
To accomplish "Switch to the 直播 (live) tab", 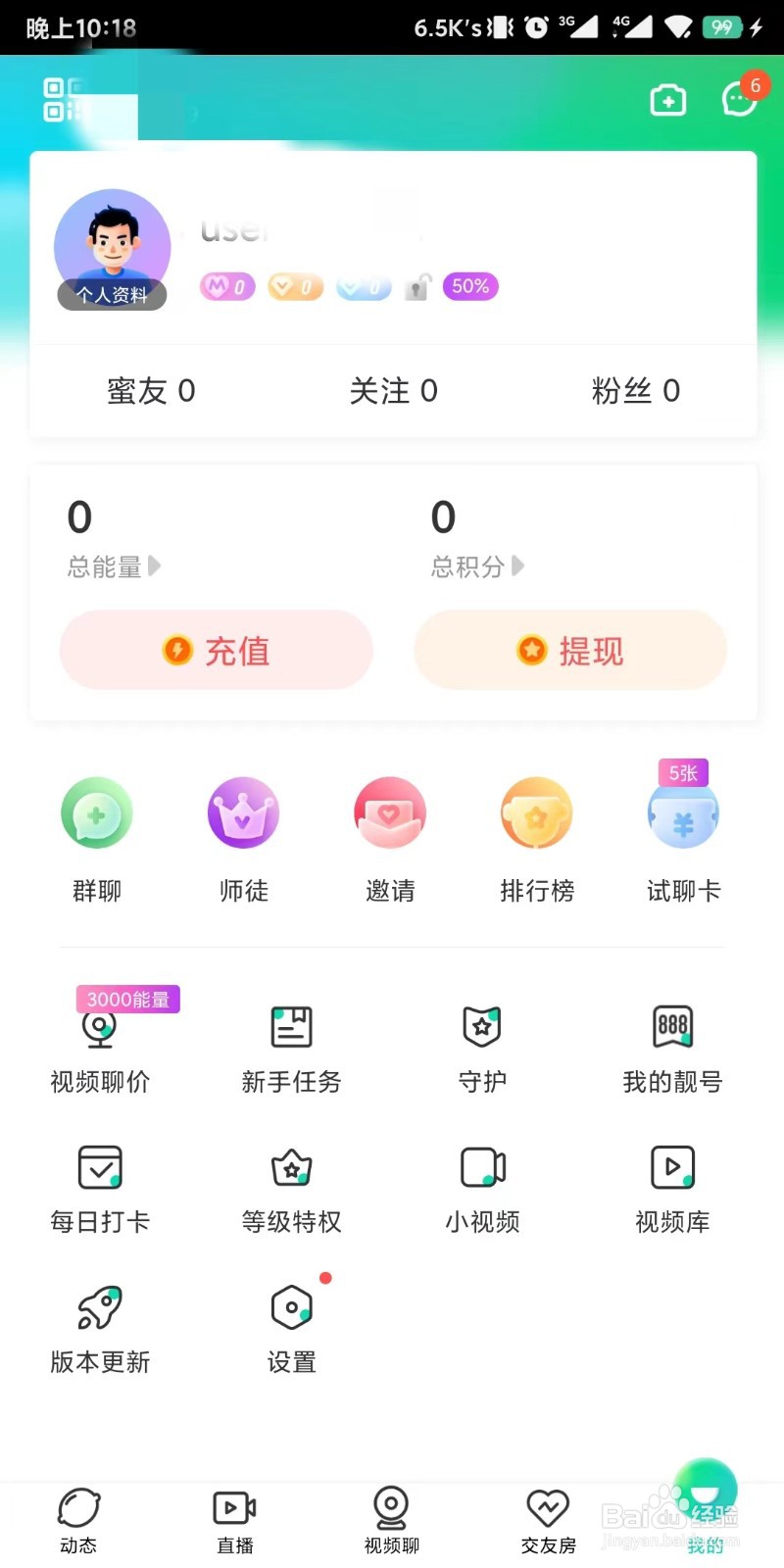I will (234, 1519).
